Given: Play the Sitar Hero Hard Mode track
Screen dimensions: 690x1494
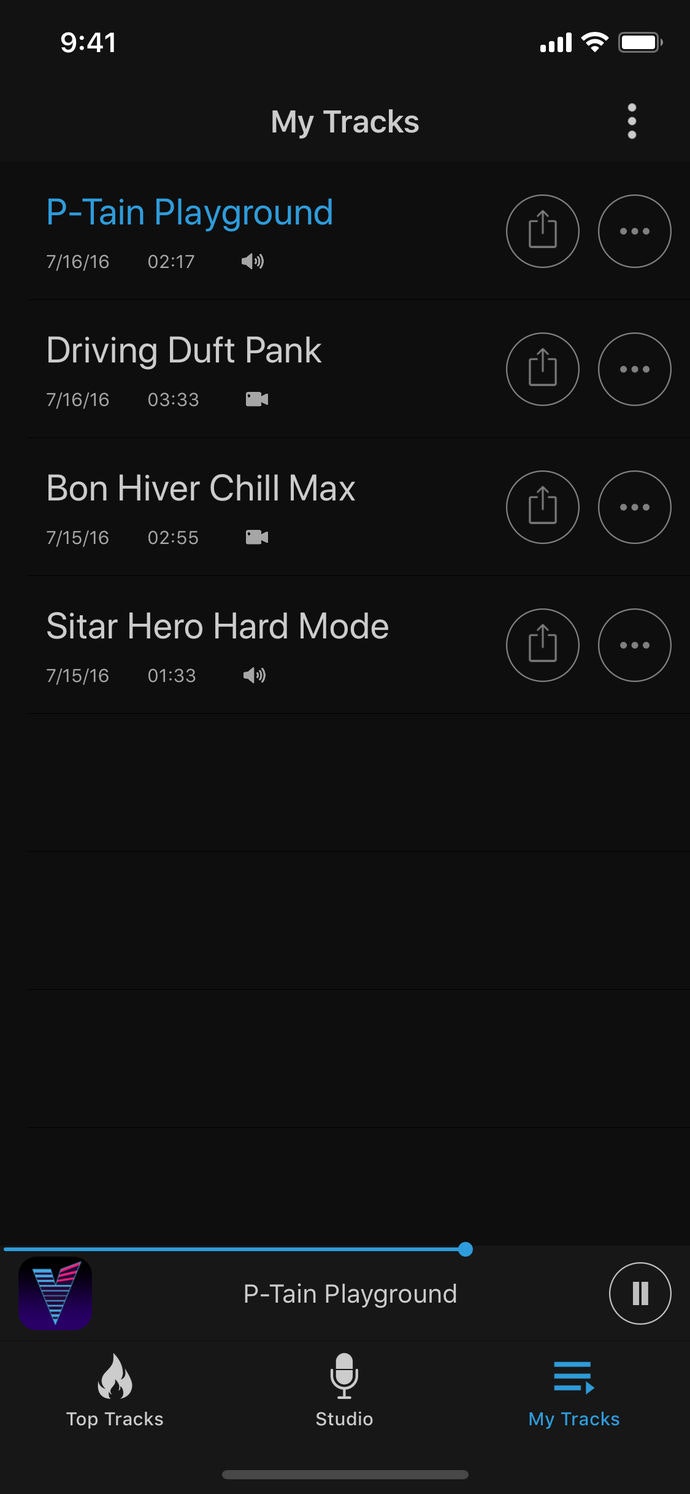Looking at the screenshot, I should [217, 628].
